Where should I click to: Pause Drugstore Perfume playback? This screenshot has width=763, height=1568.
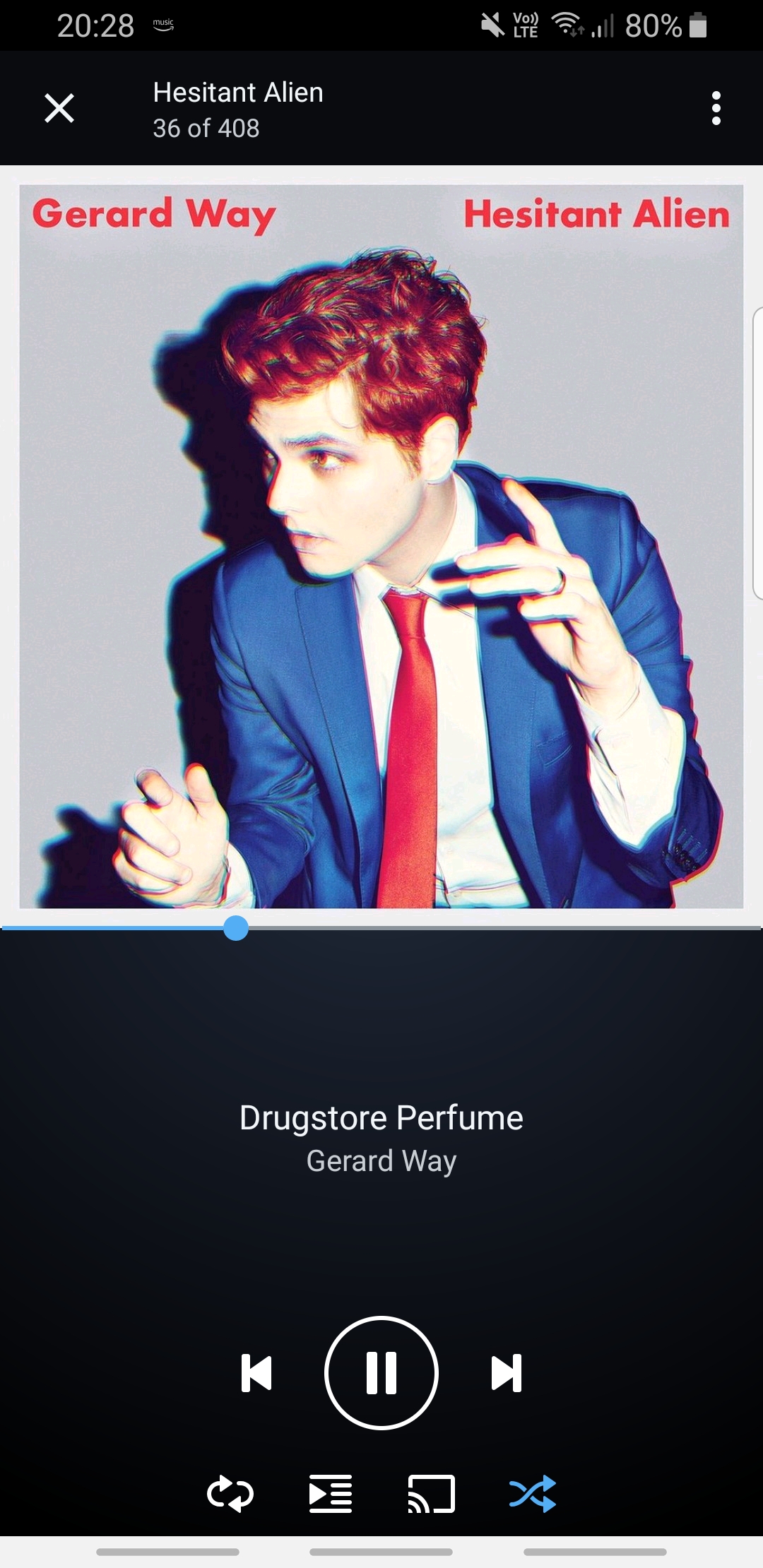point(381,1372)
